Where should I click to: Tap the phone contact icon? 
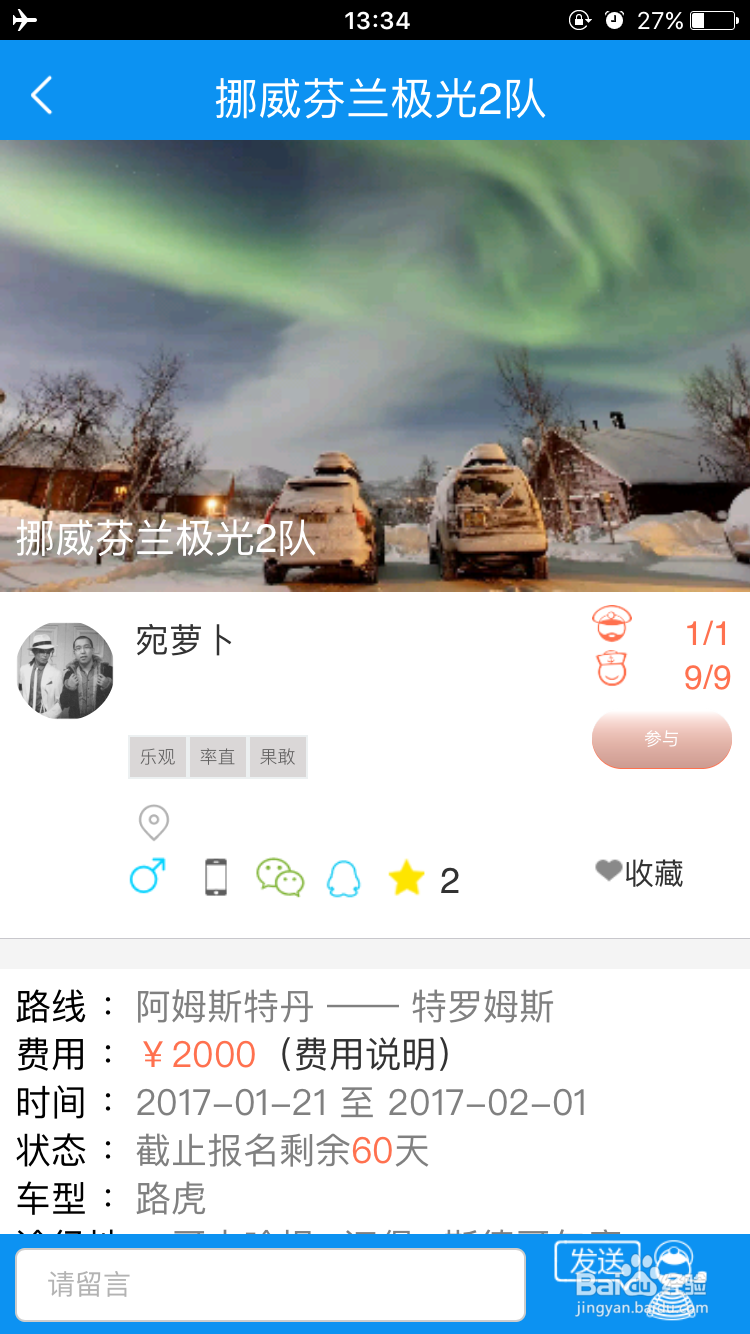tap(213, 876)
